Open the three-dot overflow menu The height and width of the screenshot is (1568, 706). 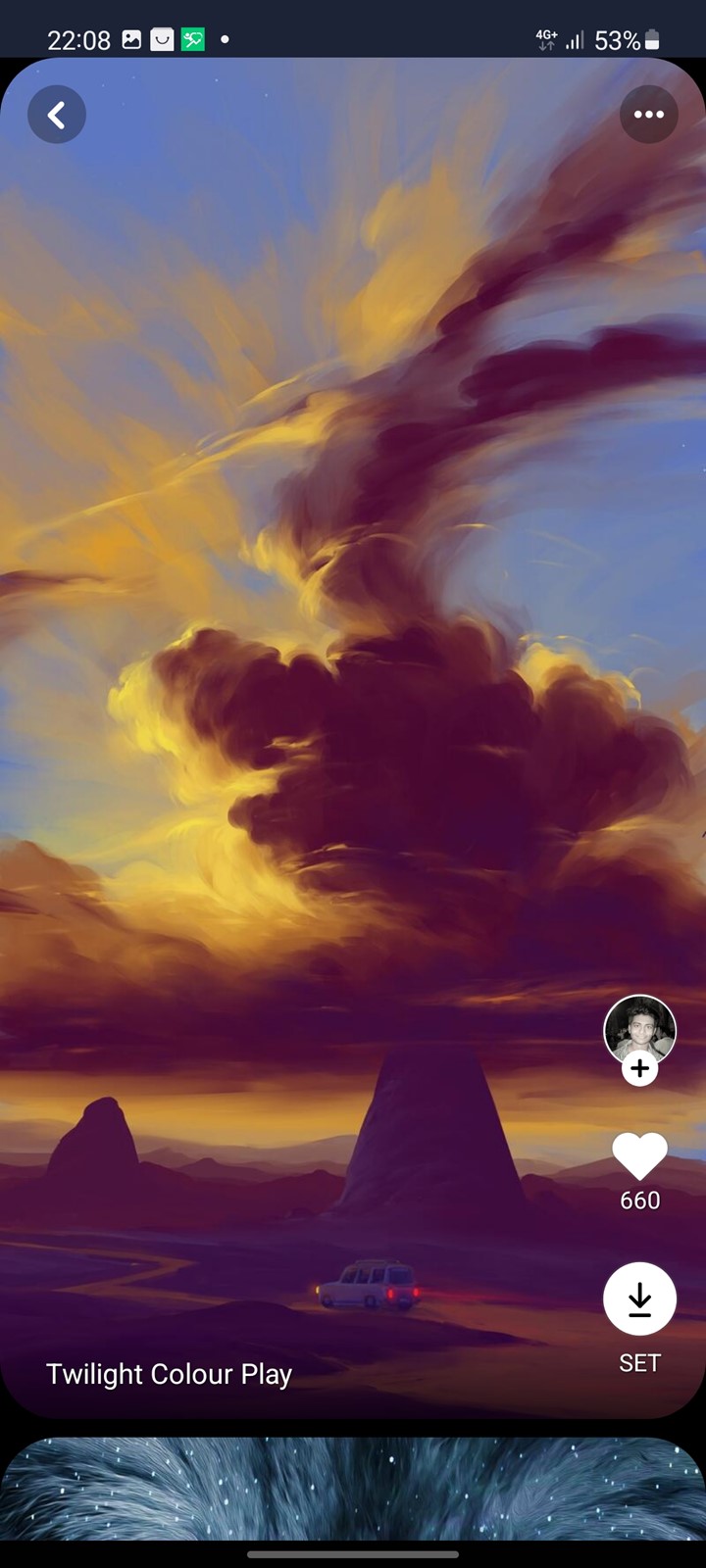(x=649, y=115)
